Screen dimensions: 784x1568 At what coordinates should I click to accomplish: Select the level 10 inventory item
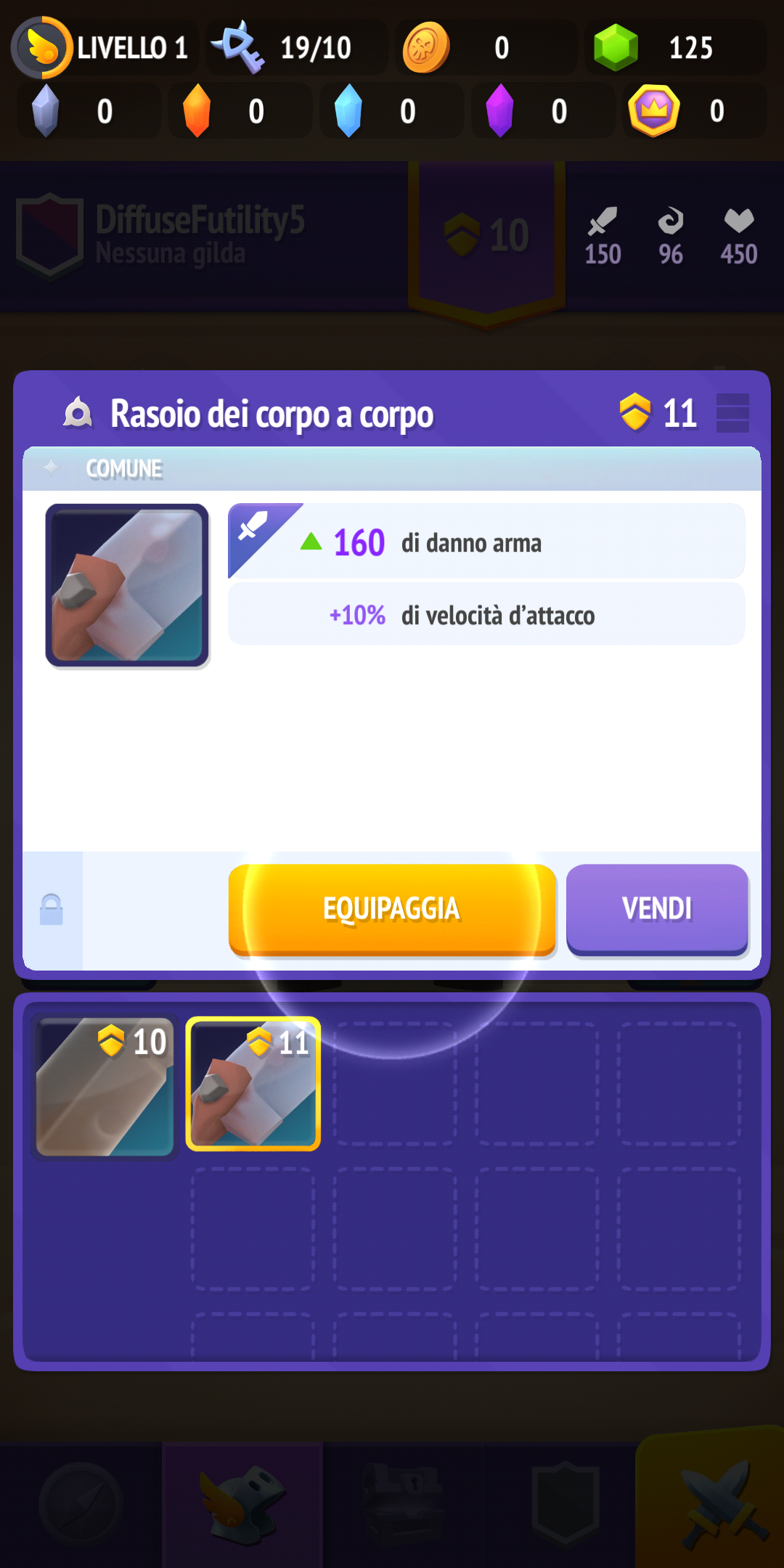click(x=105, y=1085)
